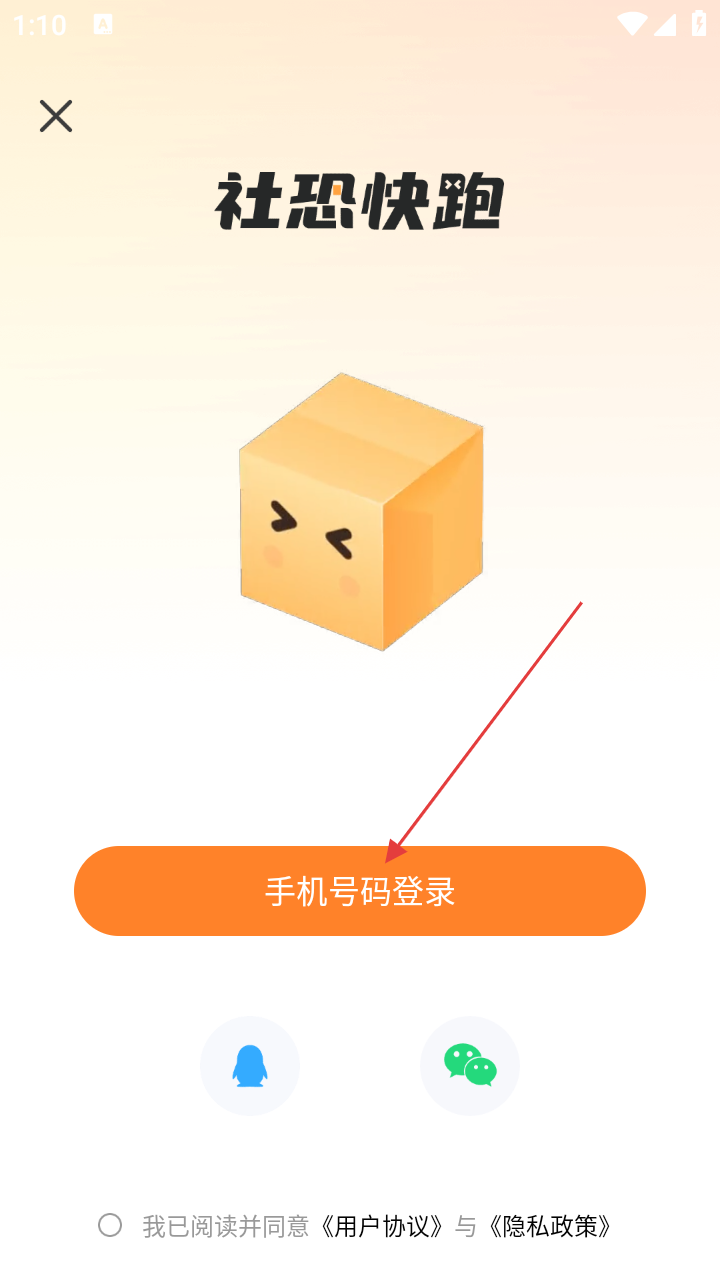720x1280 pixels.
Task: Check the agreement consent circle
Action: (110, 1225)
